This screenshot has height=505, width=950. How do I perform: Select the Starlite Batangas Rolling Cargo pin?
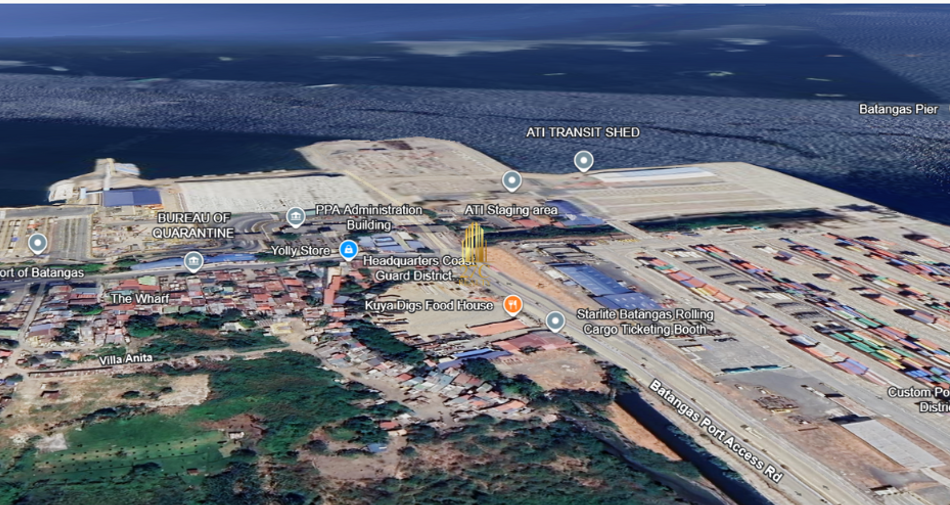[x=556, y=322]
